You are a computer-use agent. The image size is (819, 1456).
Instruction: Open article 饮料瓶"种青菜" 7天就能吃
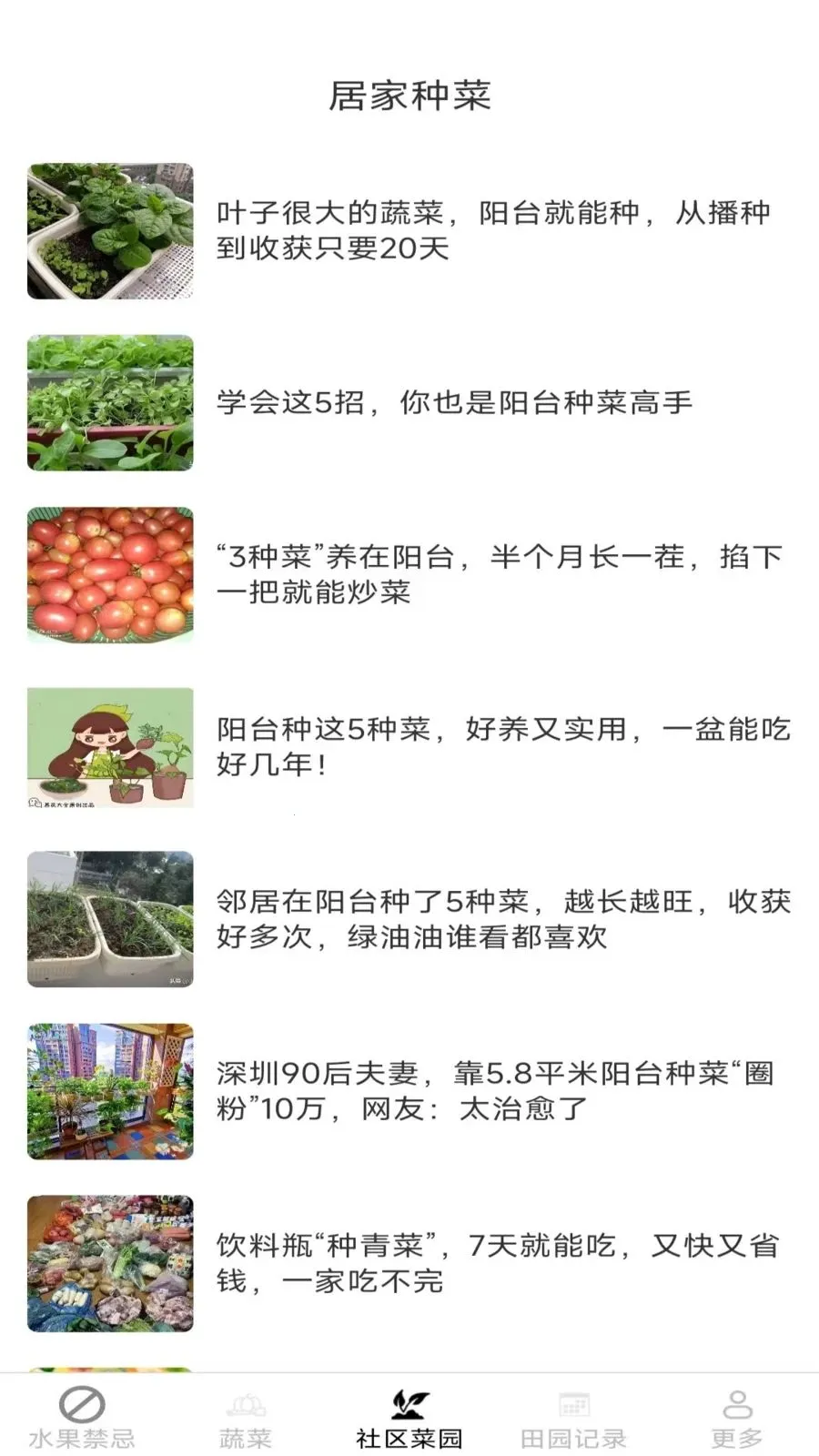pyautogui.click(x=409, y=1263)
